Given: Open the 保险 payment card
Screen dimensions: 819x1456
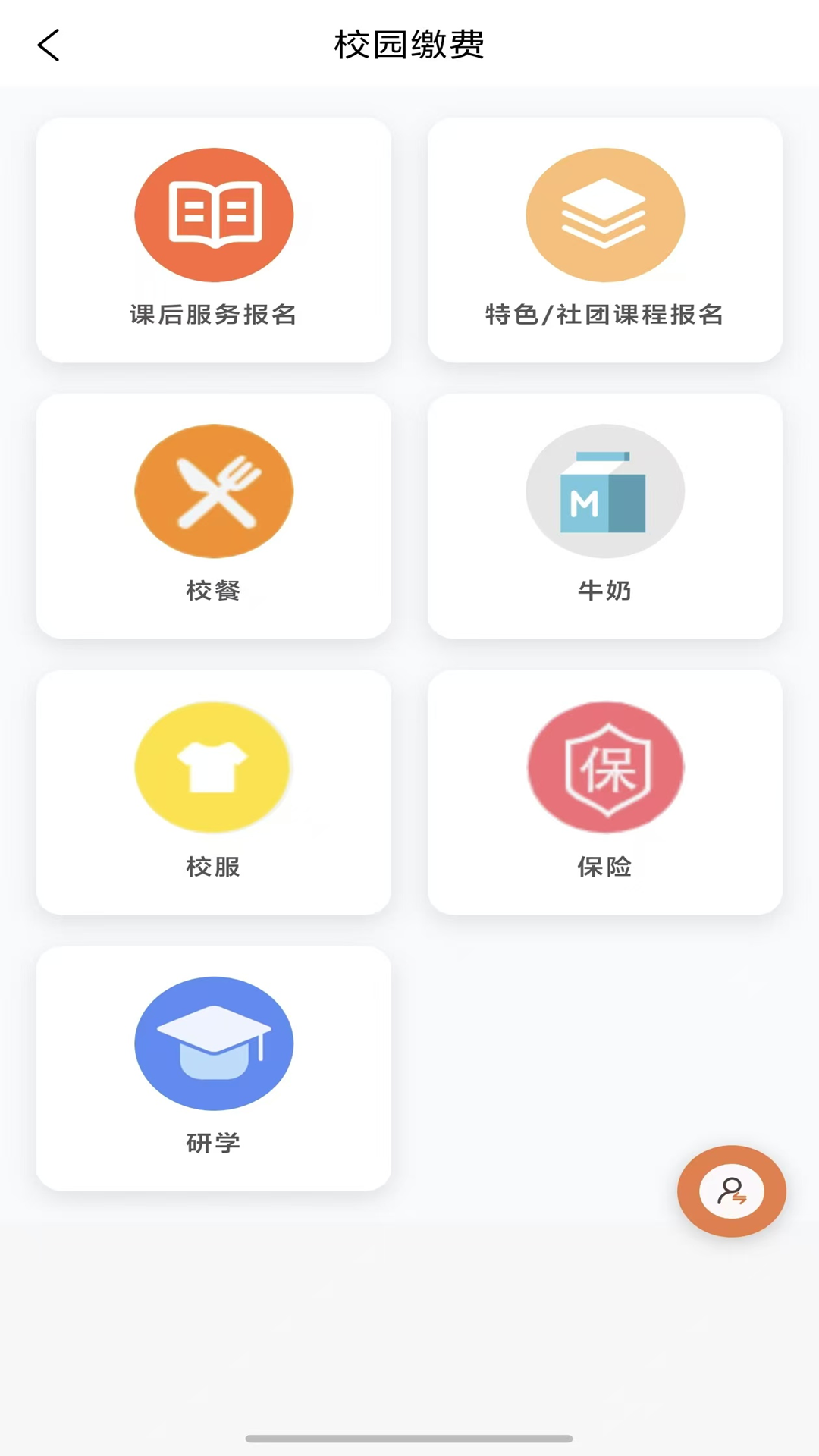Looking at the screenshot, I should [604, 792].
